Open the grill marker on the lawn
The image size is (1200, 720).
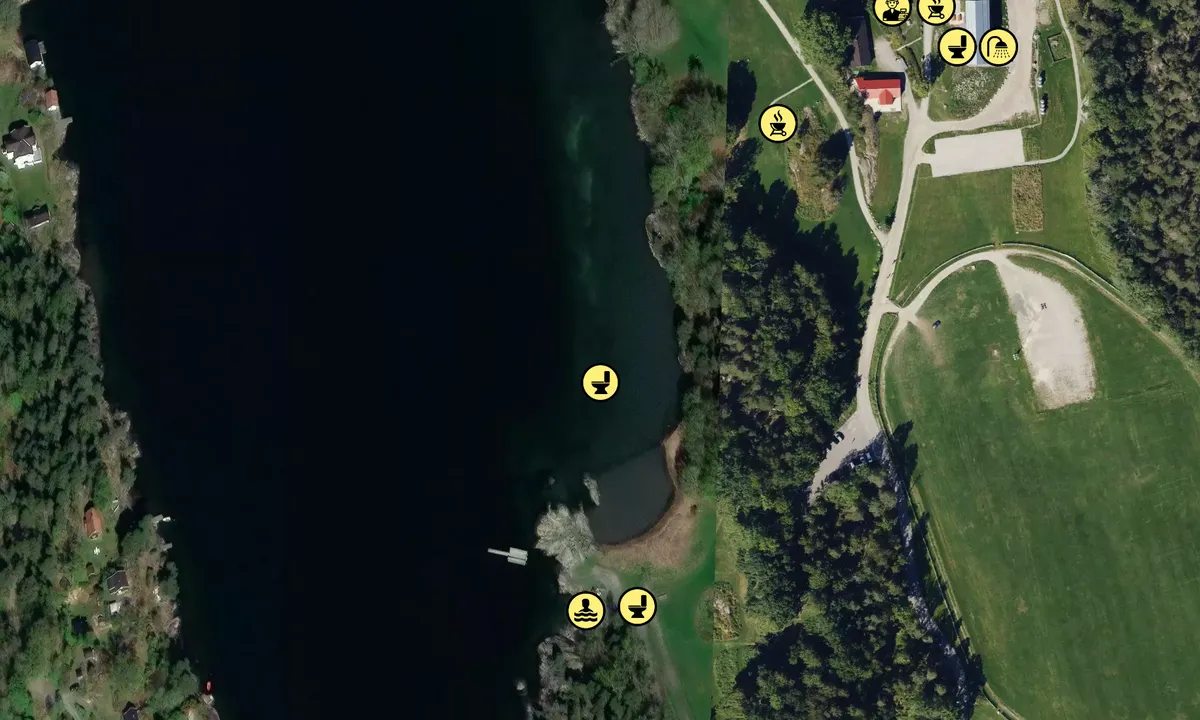(778, 124)
